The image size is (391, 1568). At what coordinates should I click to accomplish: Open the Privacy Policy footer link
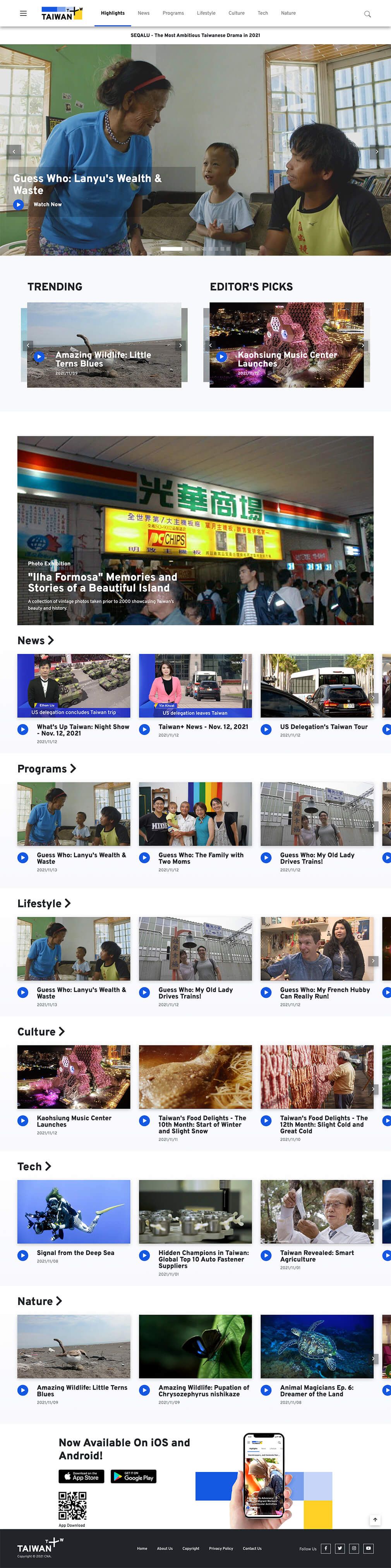(221, 1549)
